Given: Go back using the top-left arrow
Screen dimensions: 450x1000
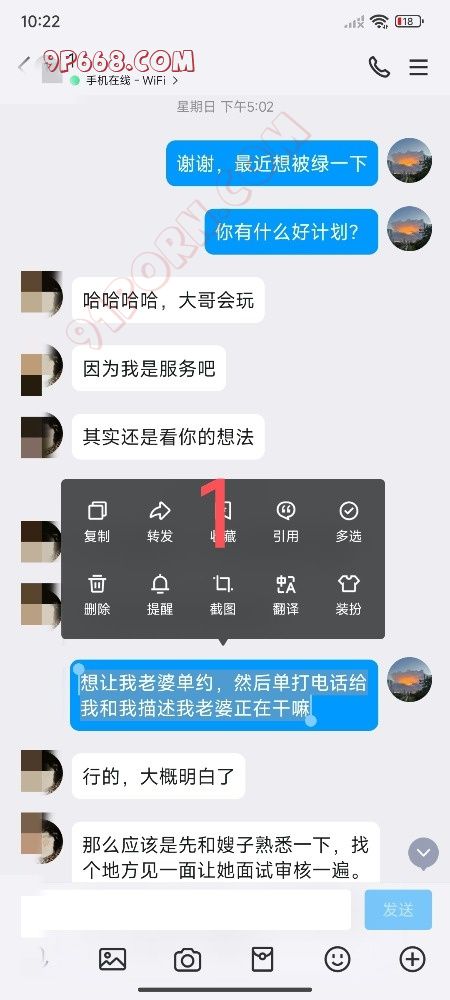Looking at the screenshot, I should [24, 64].
